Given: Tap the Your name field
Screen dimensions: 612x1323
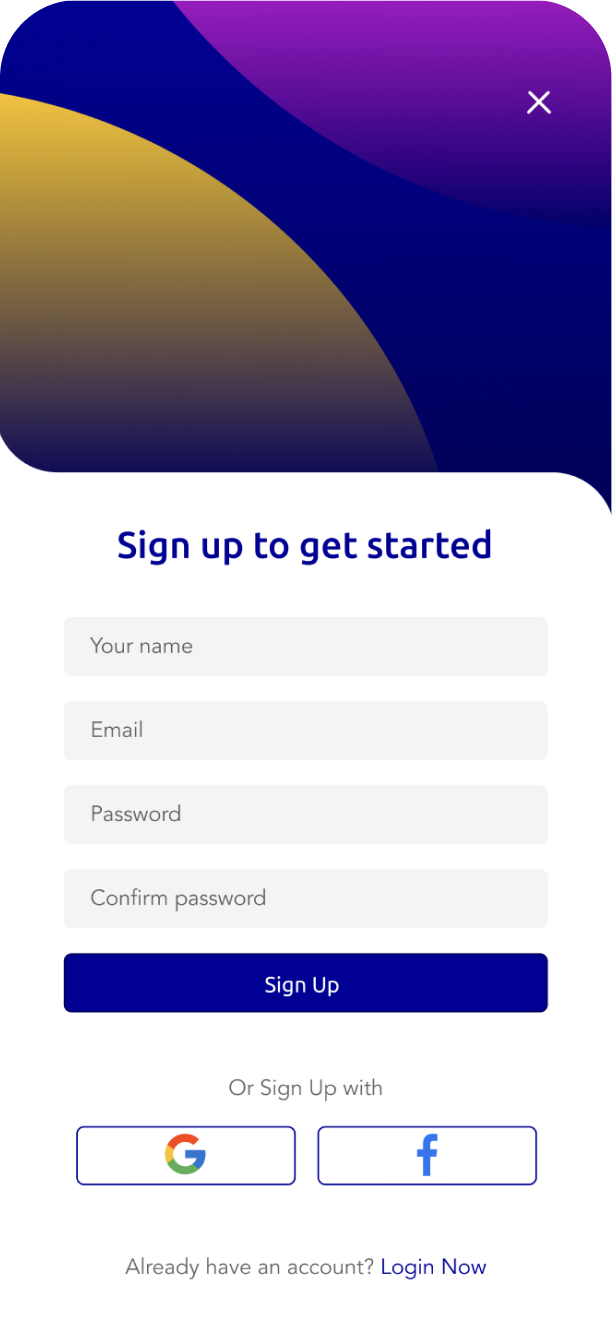Looking at the screenshot, I should [305, 646].
